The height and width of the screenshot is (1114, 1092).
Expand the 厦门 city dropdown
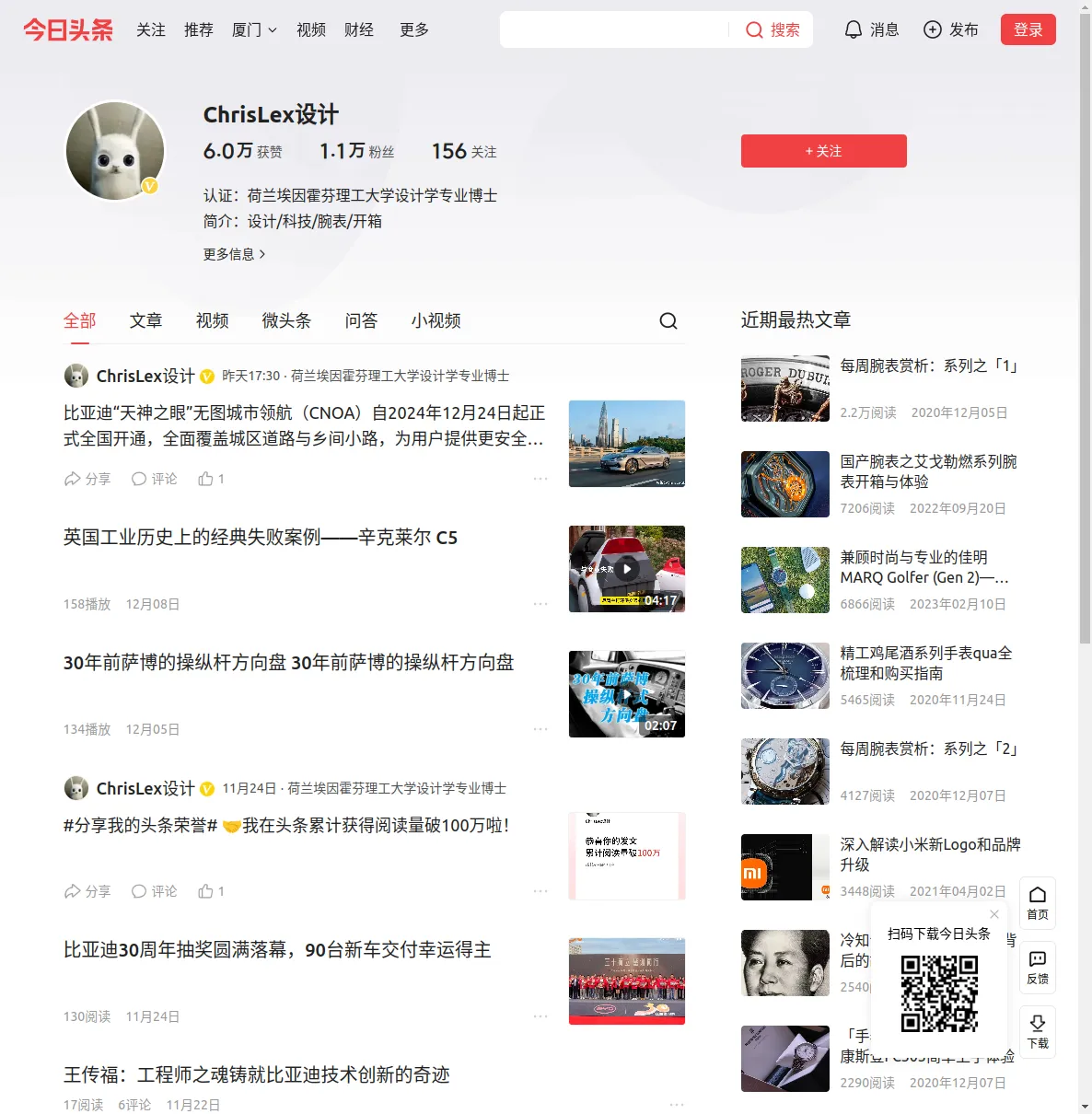pyautogui.click(x=254, y=29)
